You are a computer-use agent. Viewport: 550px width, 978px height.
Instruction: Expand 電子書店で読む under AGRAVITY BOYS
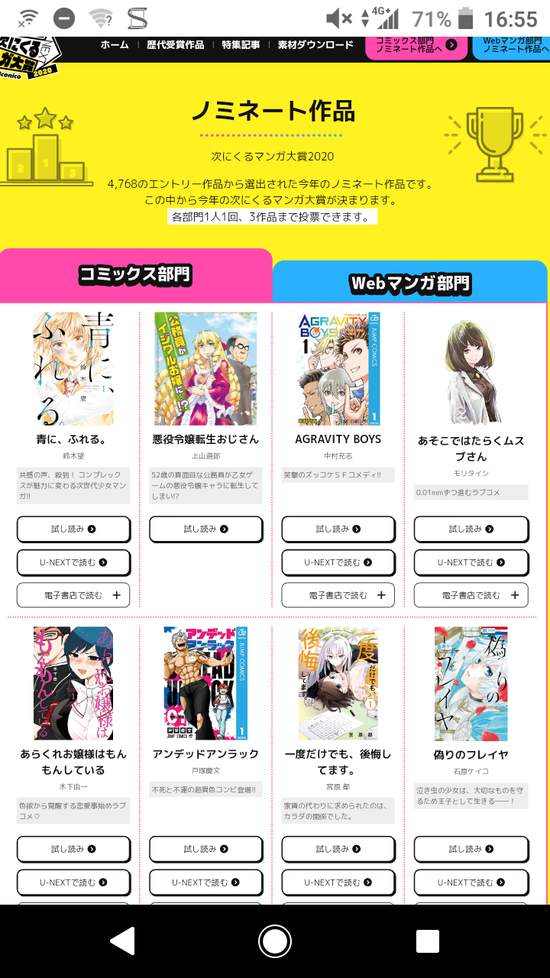point(339,595)
